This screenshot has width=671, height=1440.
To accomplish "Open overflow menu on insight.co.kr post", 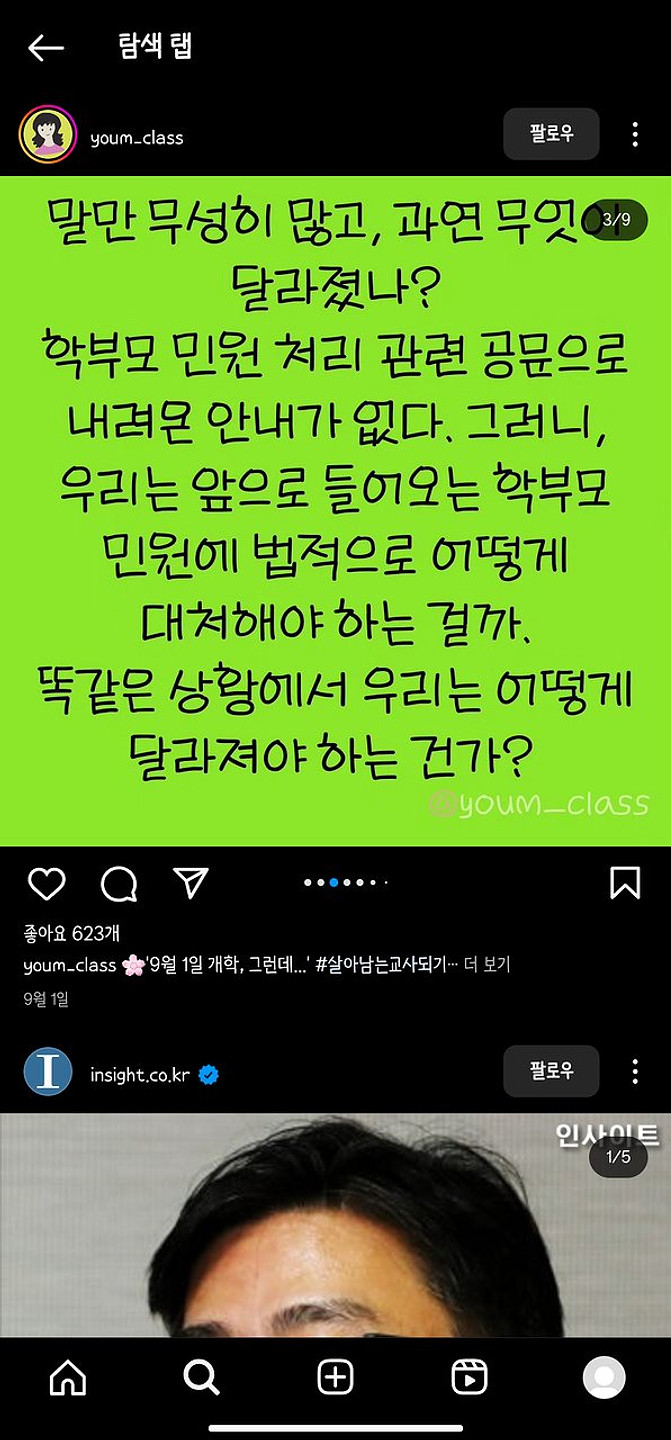I will tap(635, 1071).
